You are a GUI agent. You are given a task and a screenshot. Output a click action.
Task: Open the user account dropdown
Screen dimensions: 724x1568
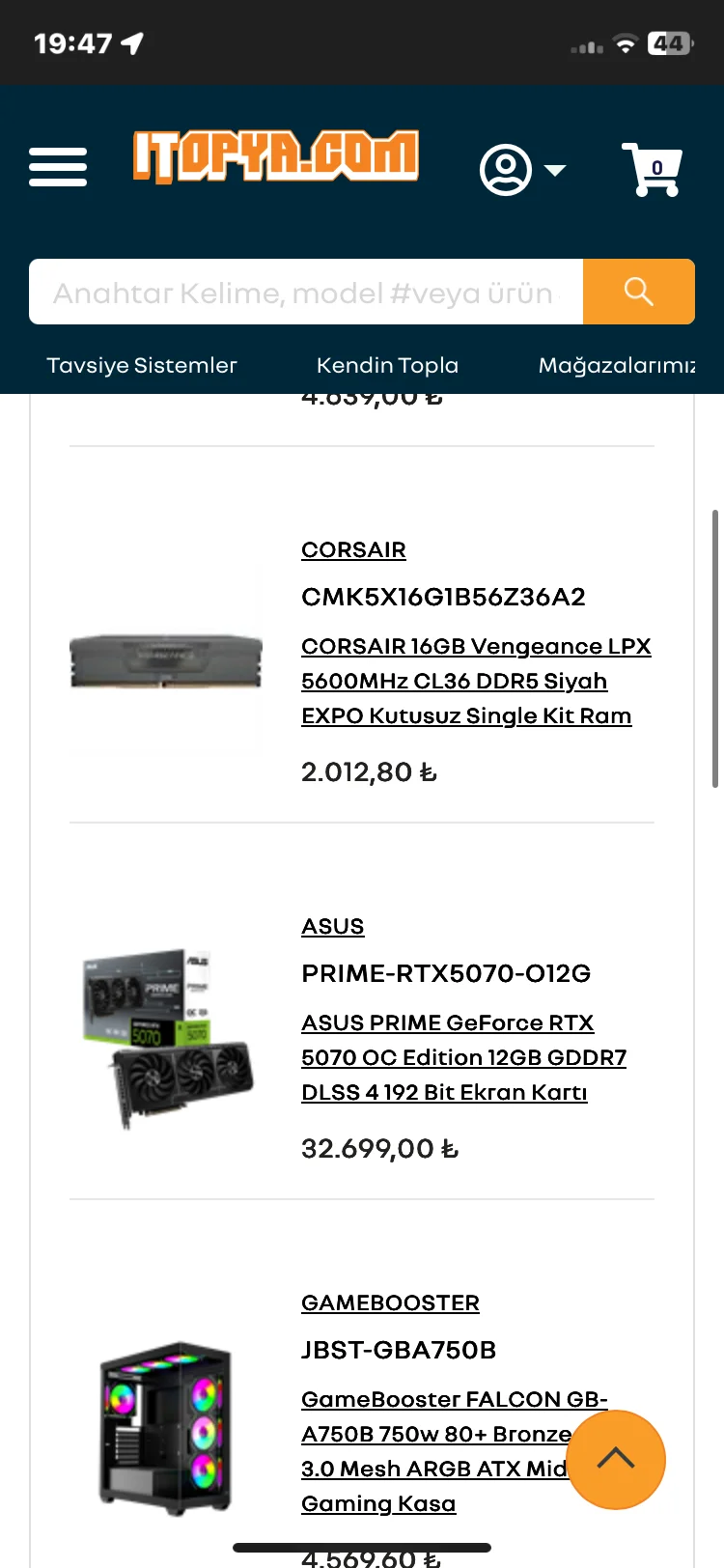coord(522,171)
